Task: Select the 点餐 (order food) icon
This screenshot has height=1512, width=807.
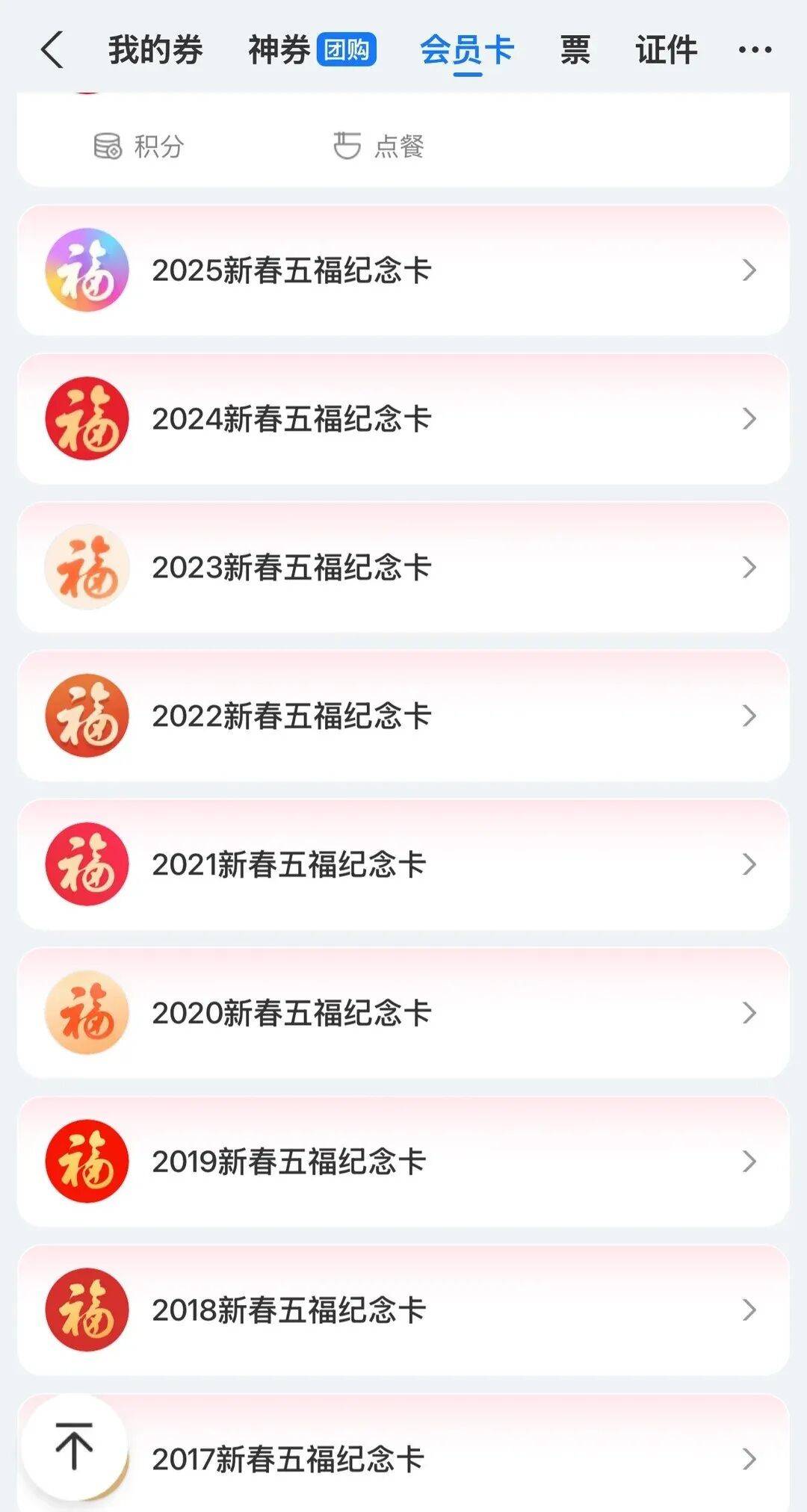Action: (345, 146)
